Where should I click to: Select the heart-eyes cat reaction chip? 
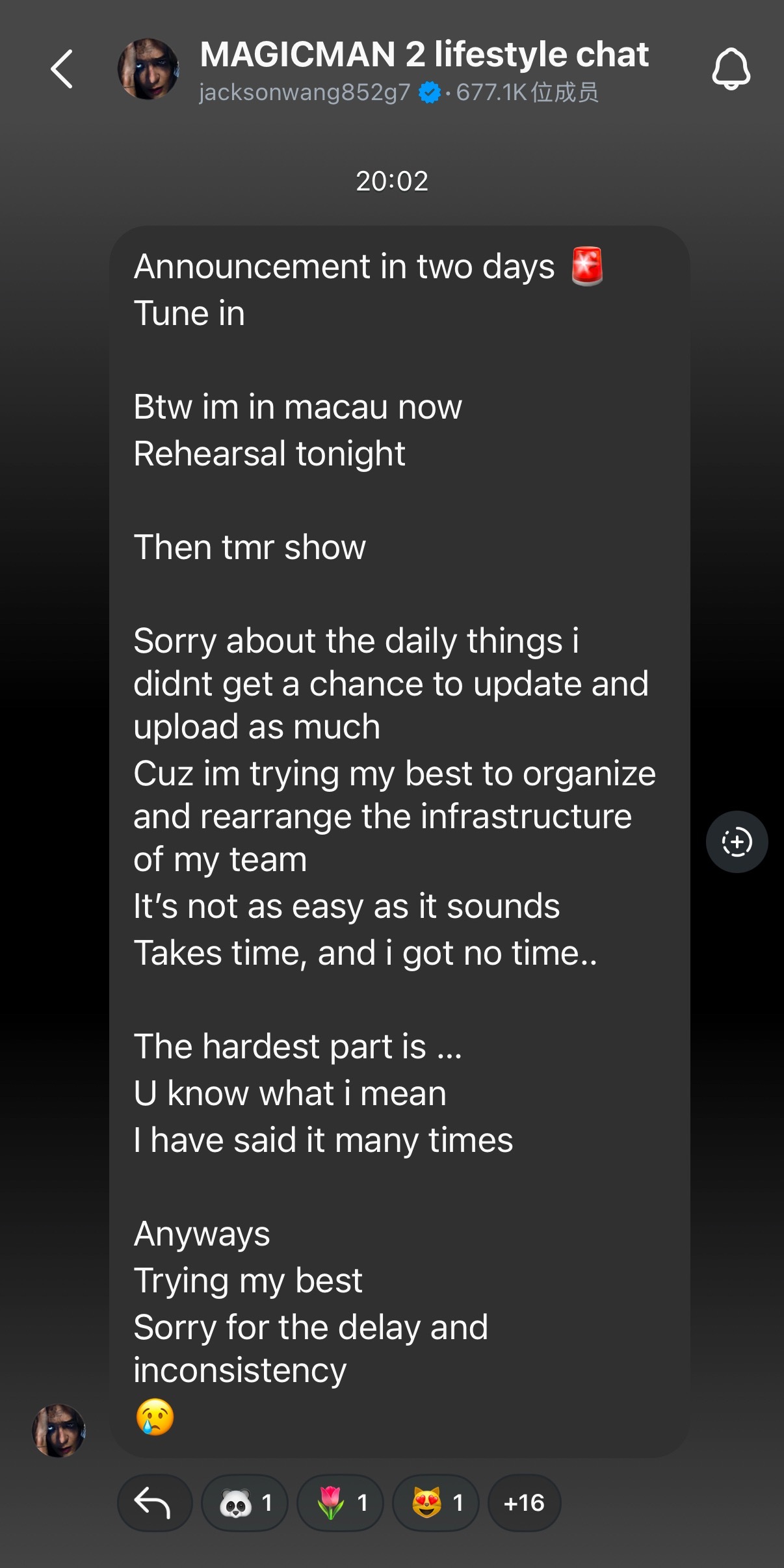pos(436,1502)
